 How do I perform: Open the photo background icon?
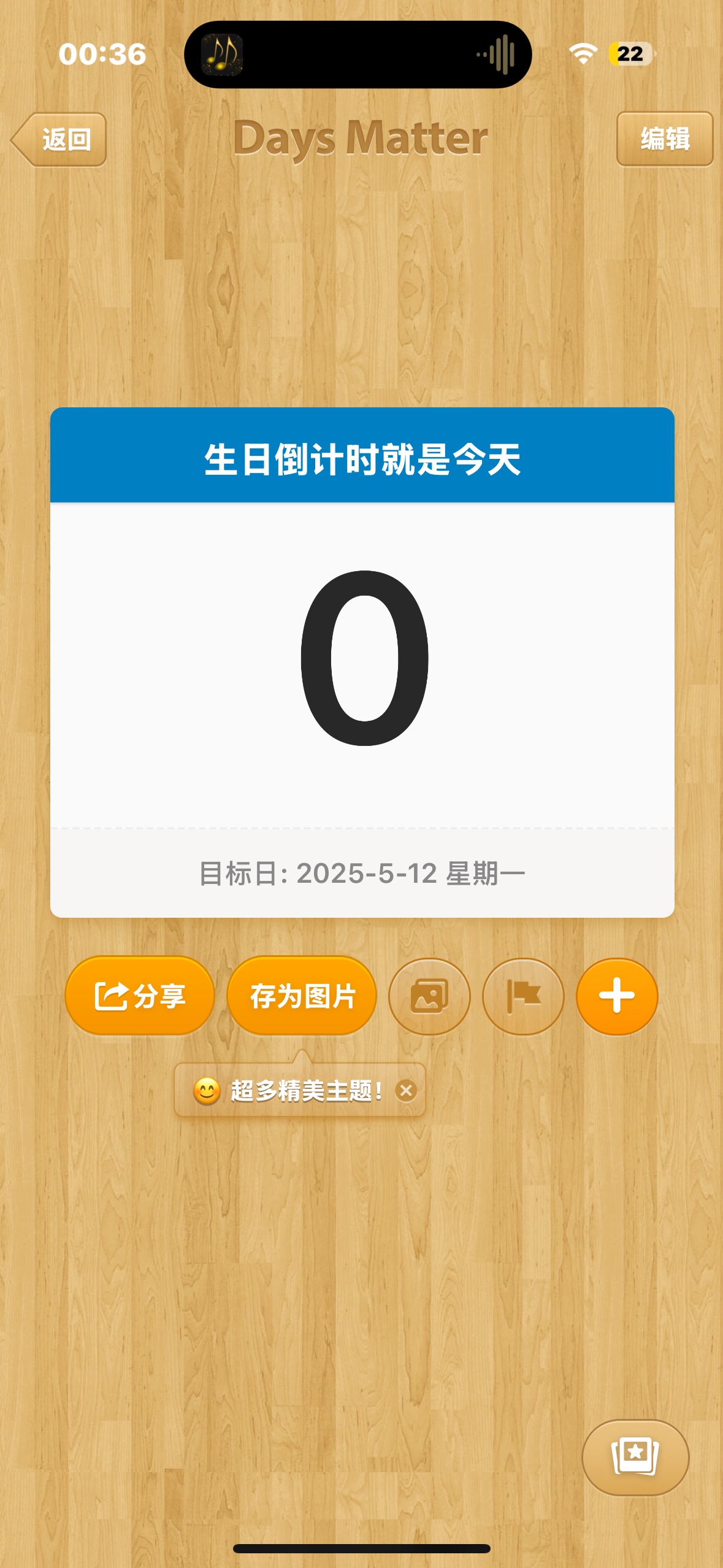coord(429,996)
